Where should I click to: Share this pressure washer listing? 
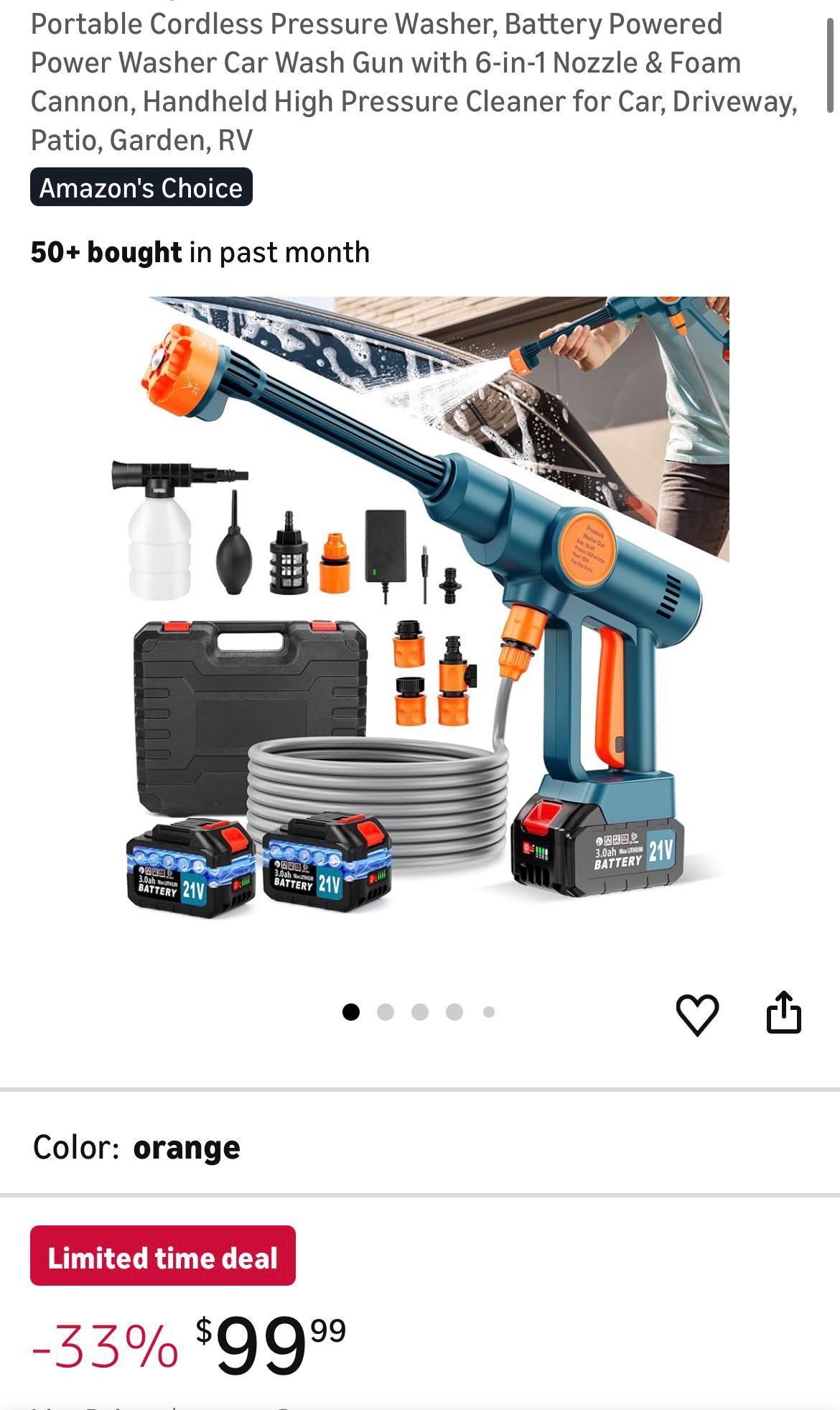coord(783,1013)
